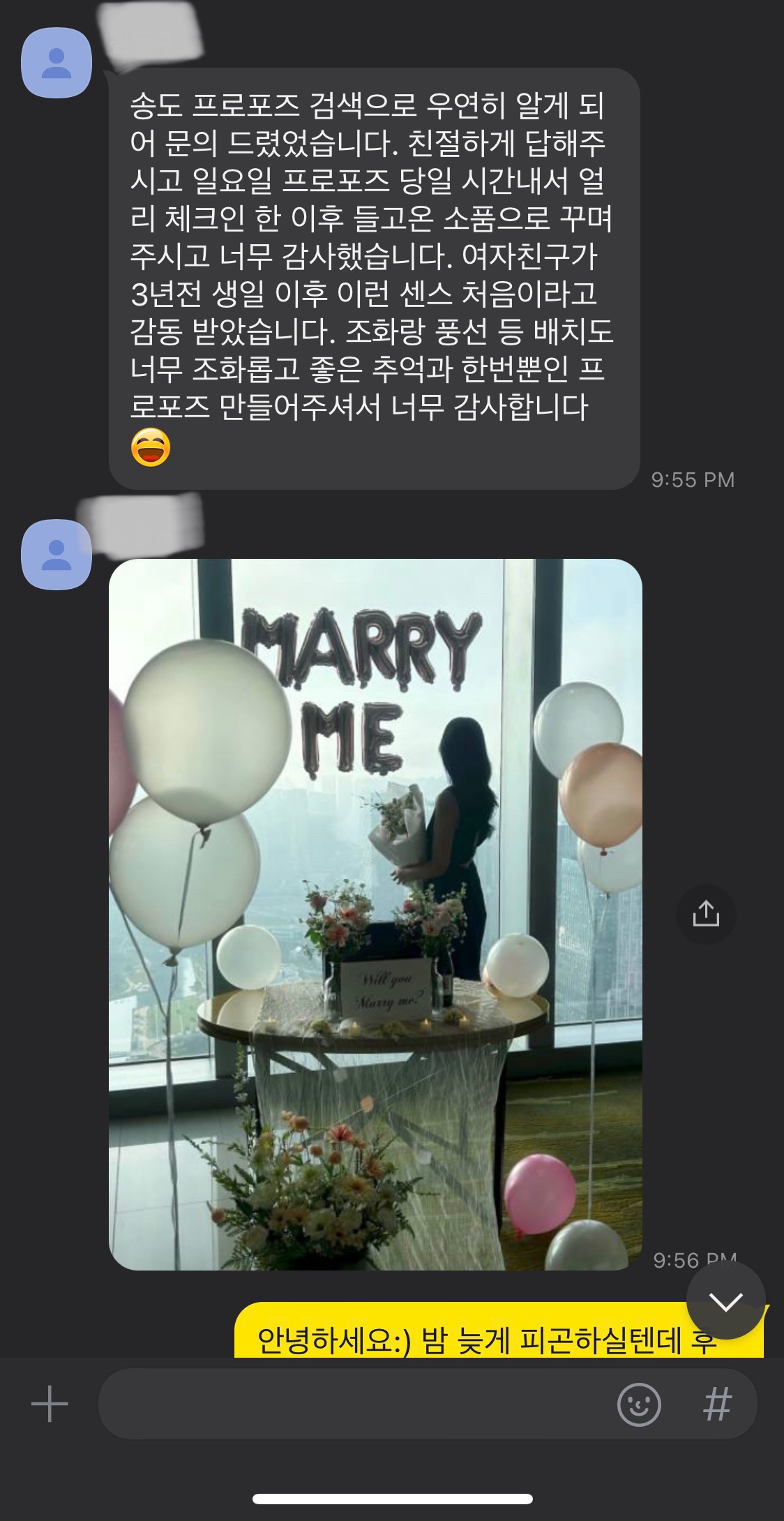Screen dimensions: 784x1521
Task: Open the hashtag search icon
Action: pos(717,1404)
